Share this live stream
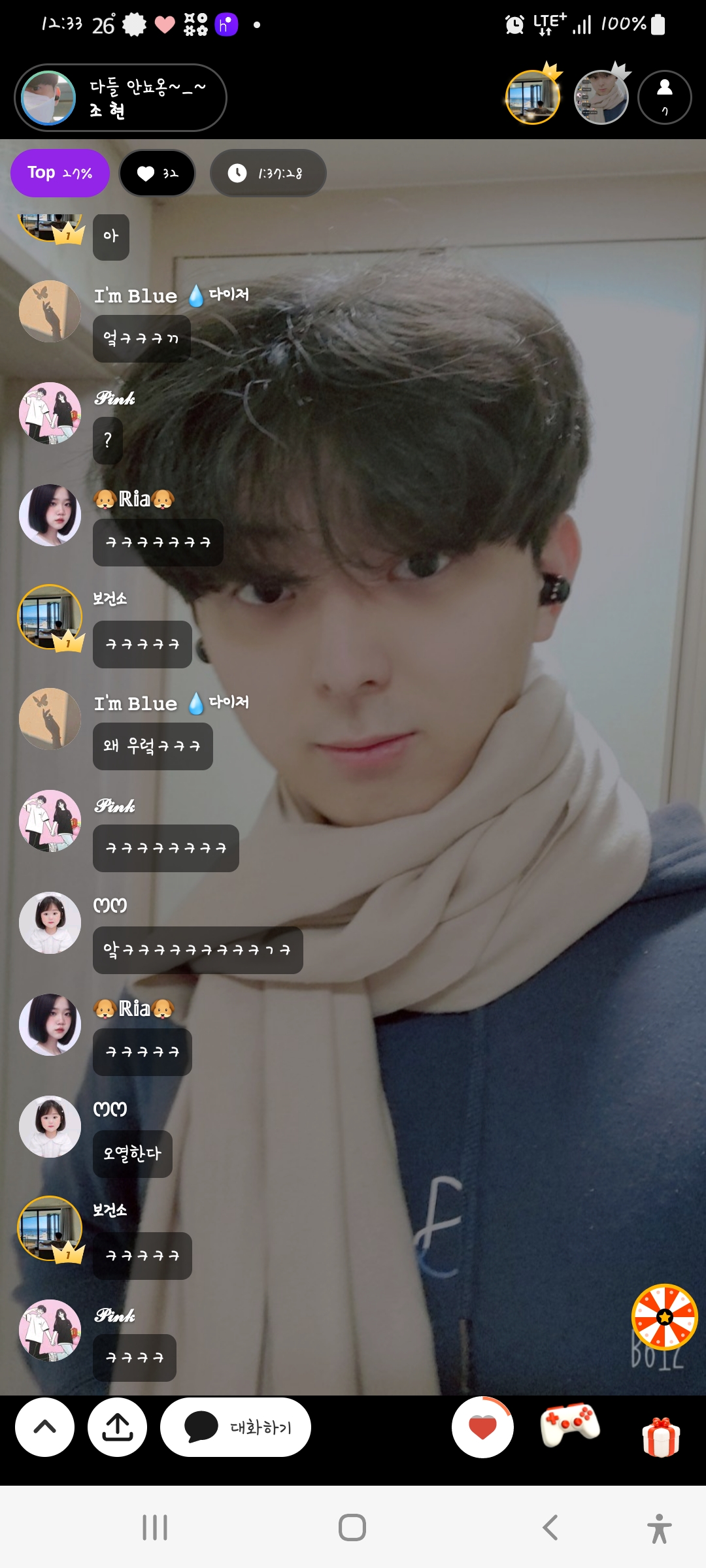The image size is (706, 1568). coord(118,1427)
